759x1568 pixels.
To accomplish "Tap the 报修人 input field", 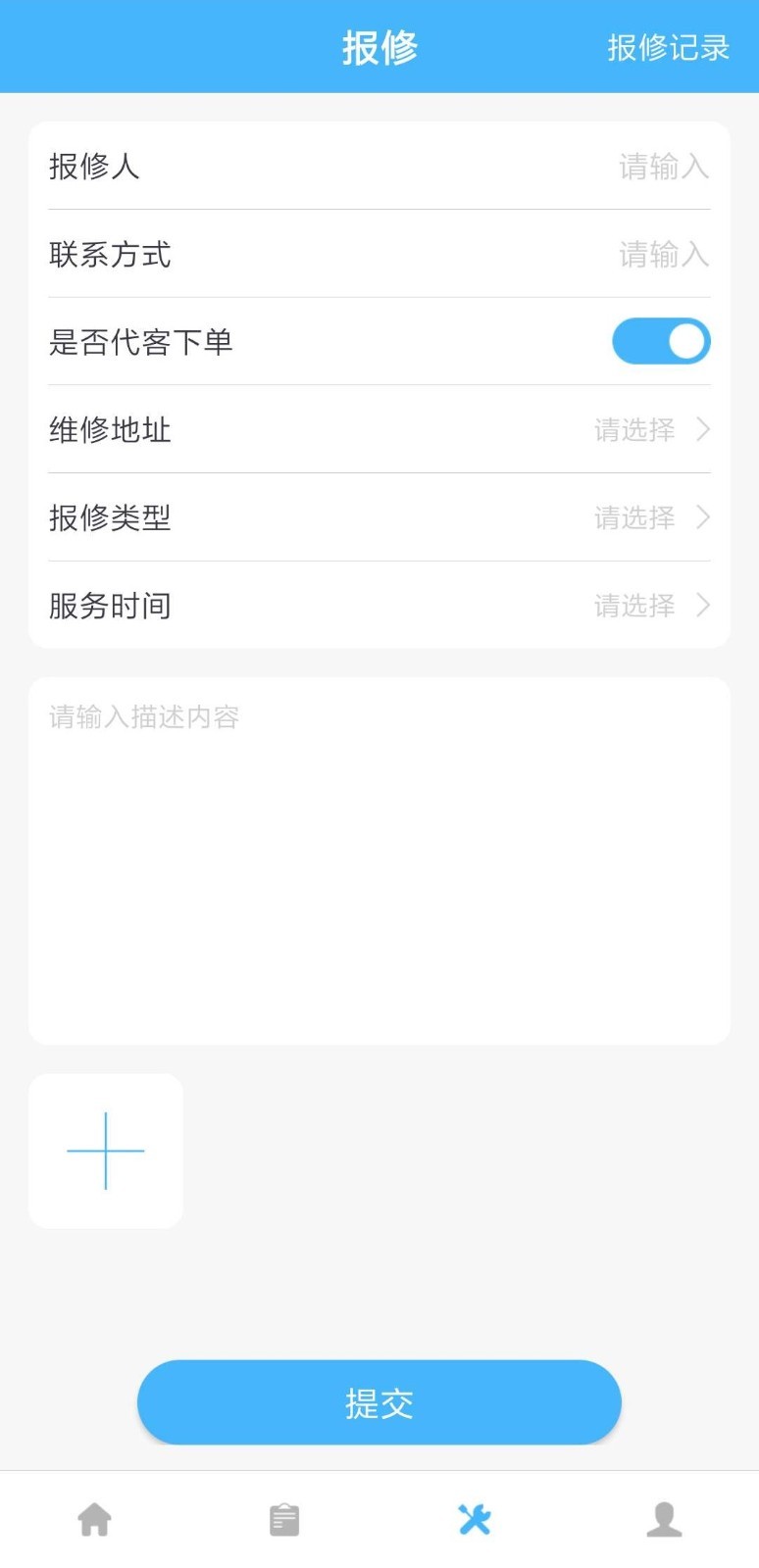I will pyautogui.click(x=379, y=166).
